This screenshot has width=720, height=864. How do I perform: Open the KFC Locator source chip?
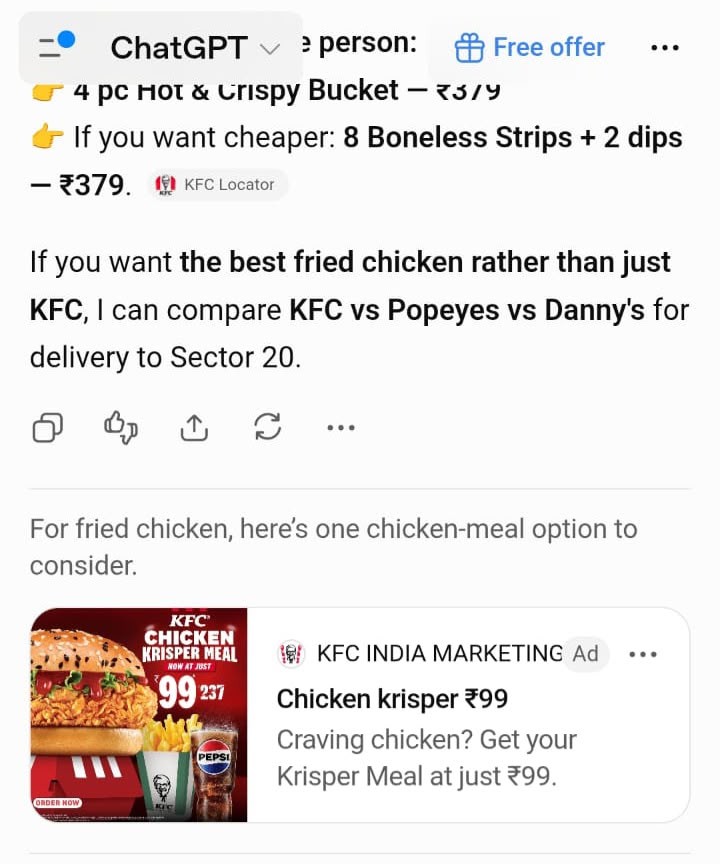pos(218,185)
